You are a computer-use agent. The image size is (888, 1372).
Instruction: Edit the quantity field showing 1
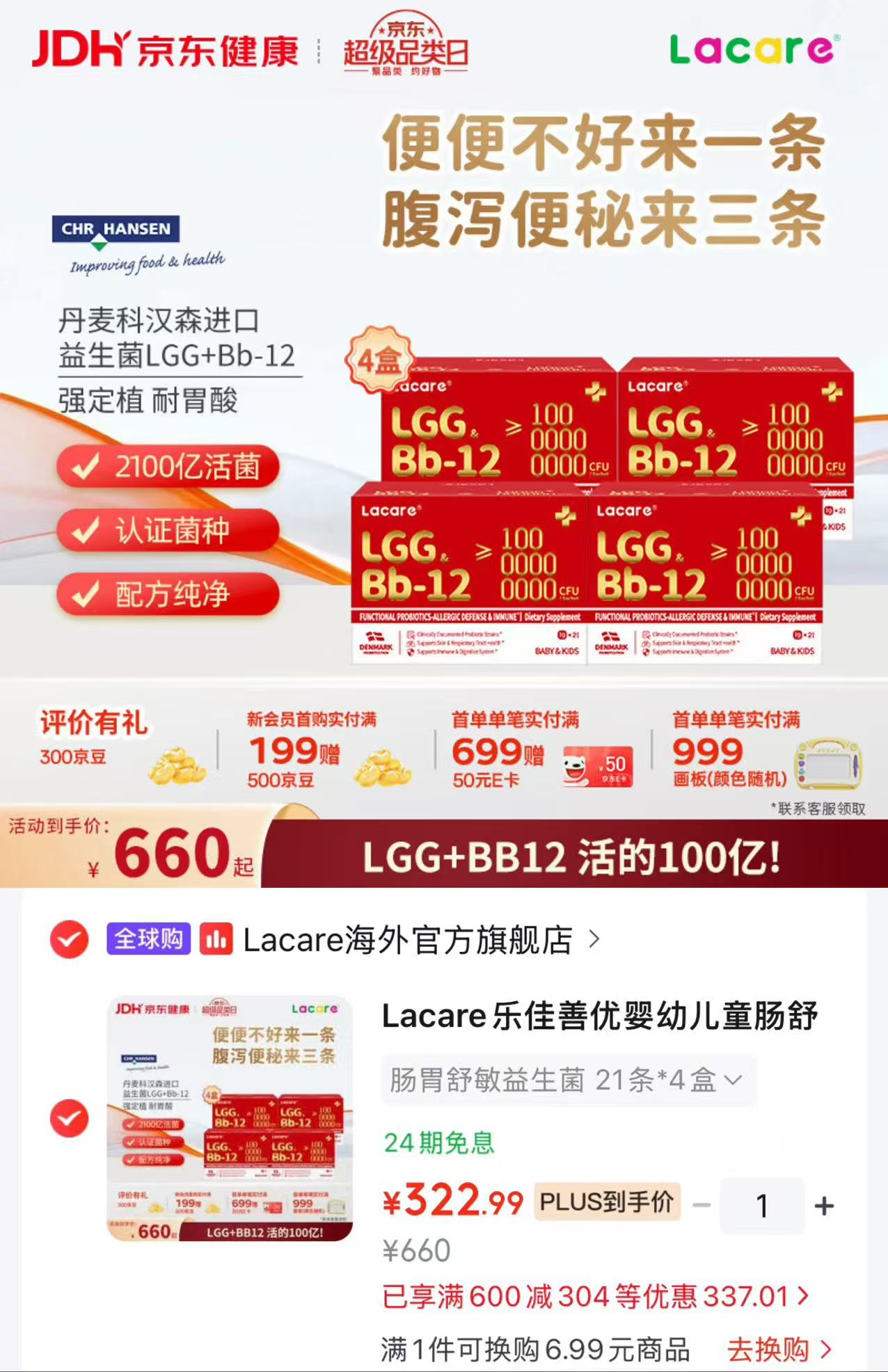coord(762,1206)
